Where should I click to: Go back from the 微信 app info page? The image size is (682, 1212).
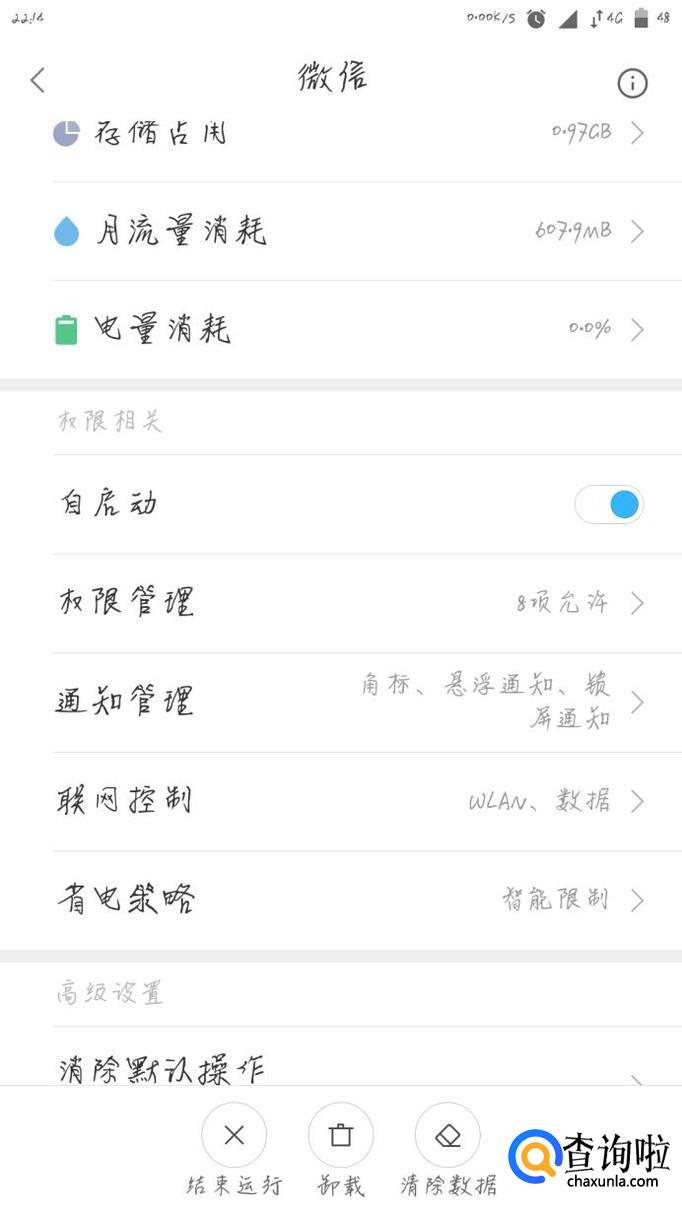(x=38, y=80)
